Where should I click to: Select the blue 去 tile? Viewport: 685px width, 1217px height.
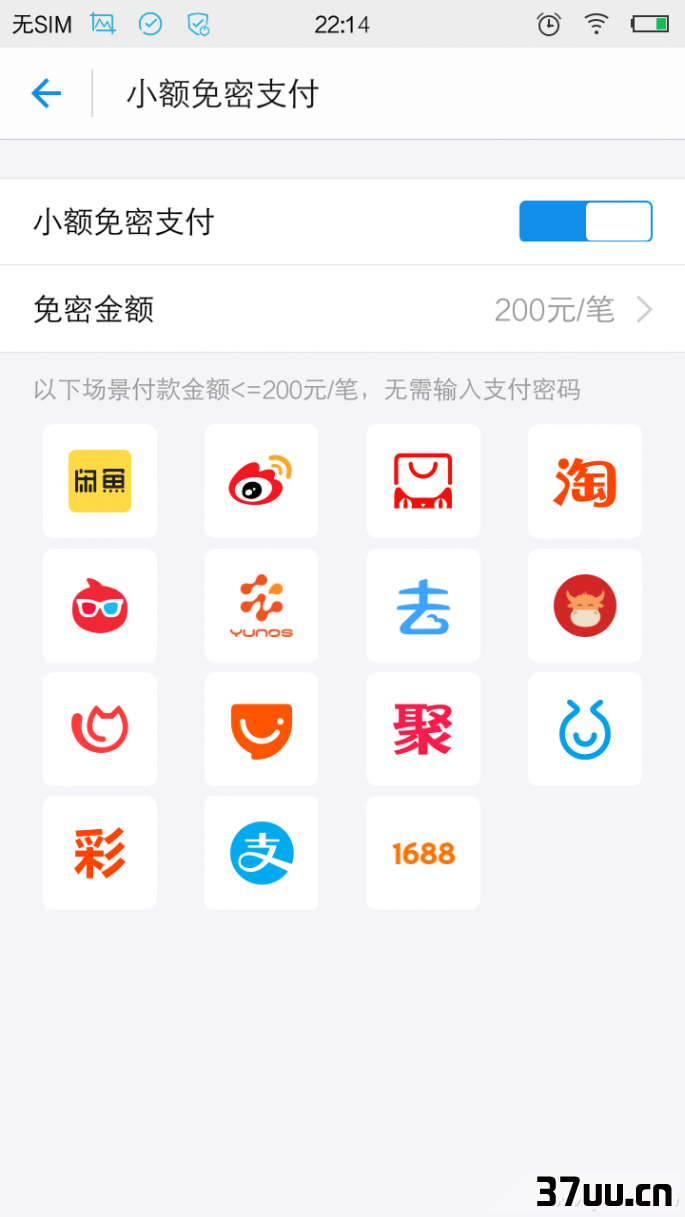click(x=423, y=605)
